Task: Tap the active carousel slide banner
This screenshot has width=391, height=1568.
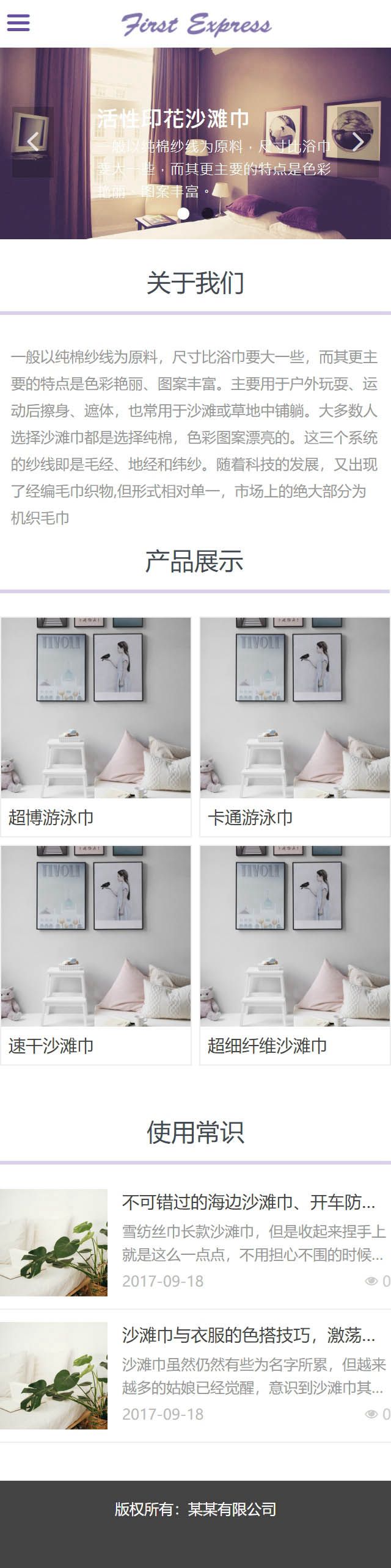Action: [x=195, y=73]
